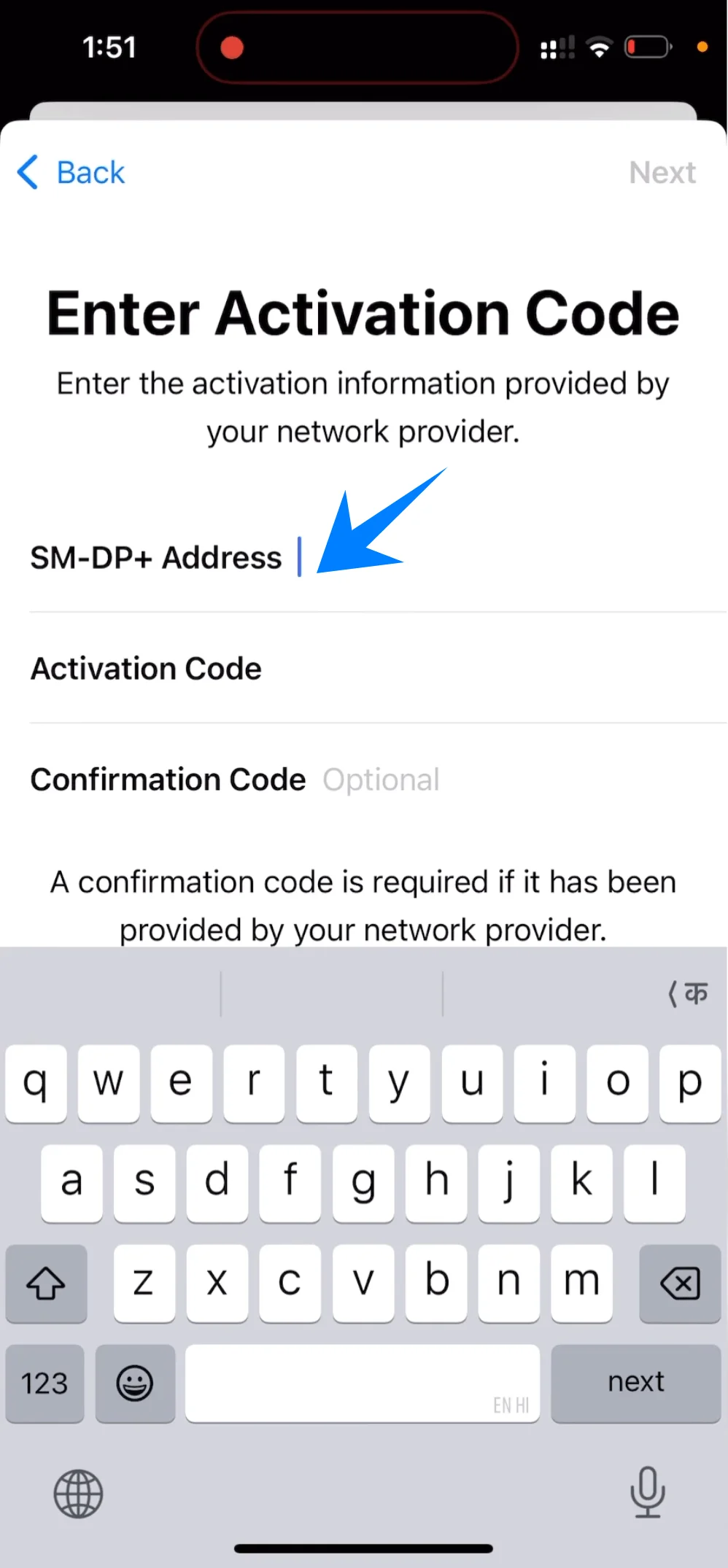Tap the middle predictive text slot
The image size is (728, 1568).
point(332,993)
